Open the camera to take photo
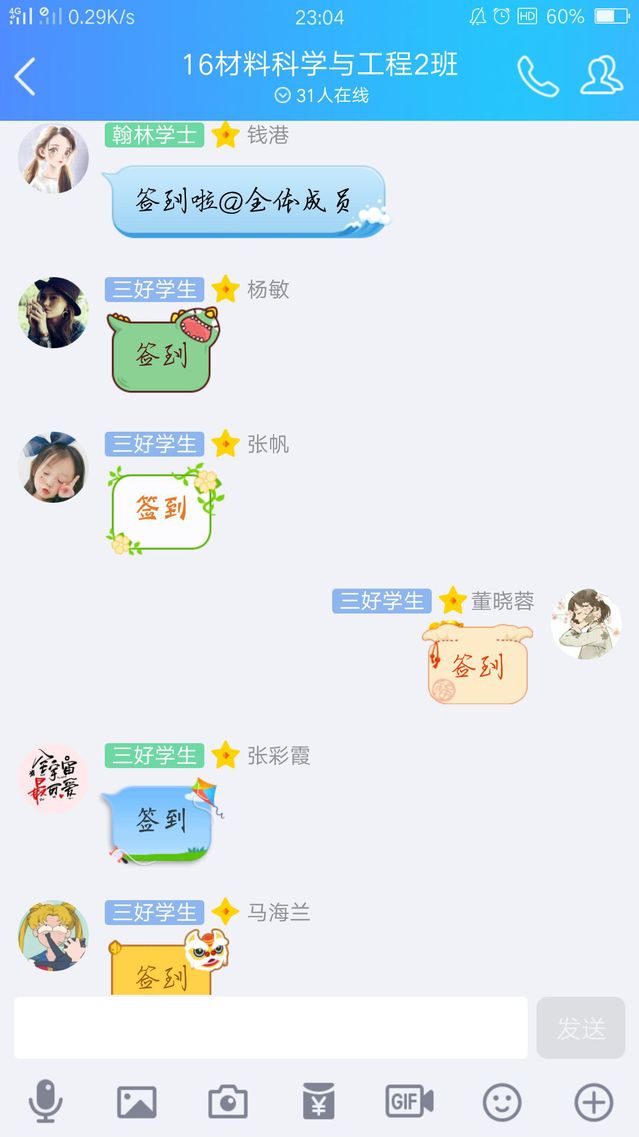639x1137 pixels. 228,1102
